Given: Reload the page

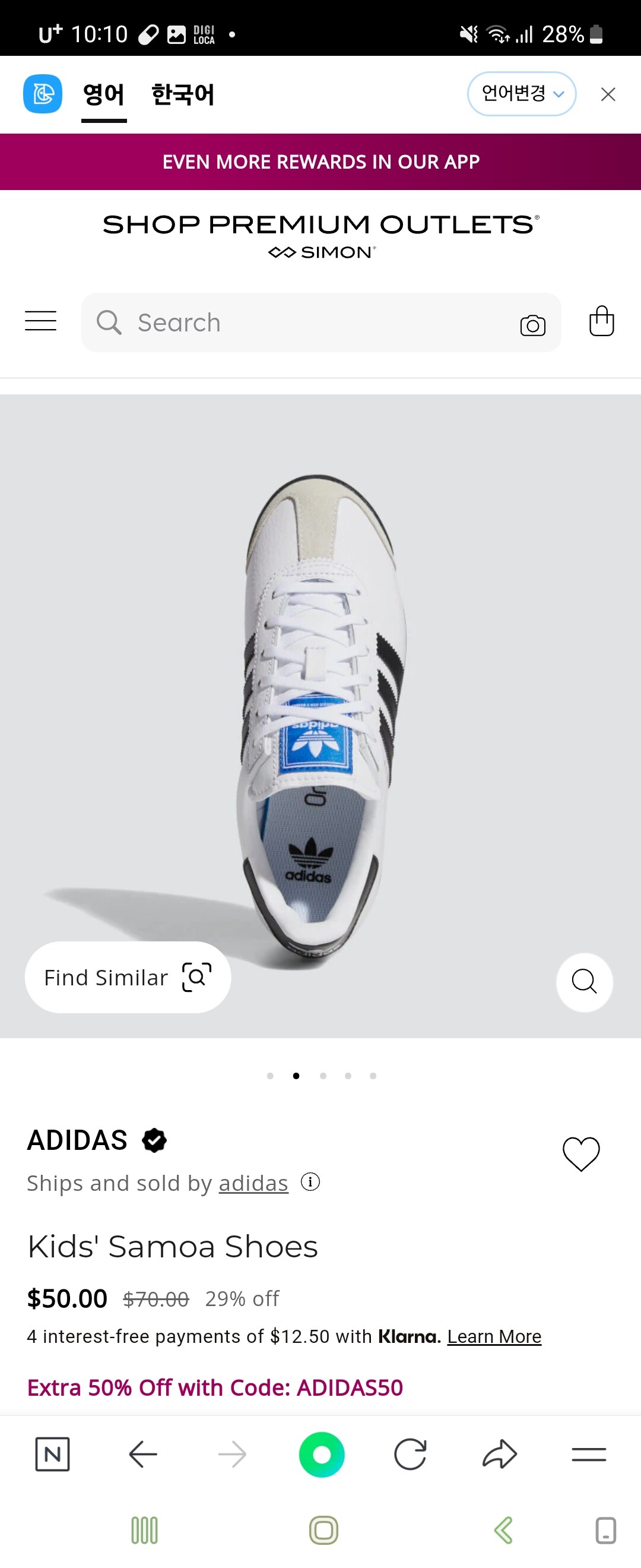Looking at the screenshot, I should click(410, 1454).
